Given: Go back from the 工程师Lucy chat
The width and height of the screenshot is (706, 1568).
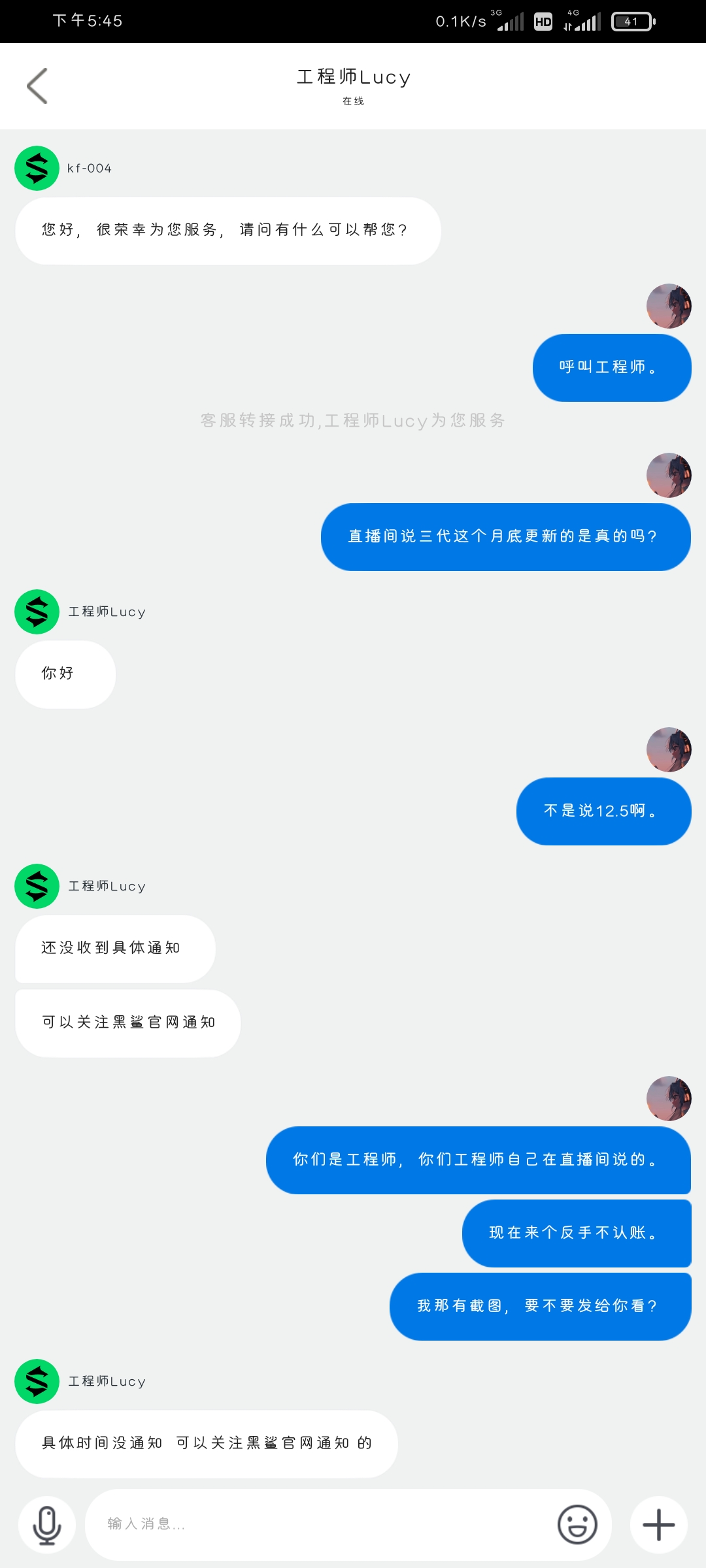Looking at the screenshot, I should coord(37,86).
